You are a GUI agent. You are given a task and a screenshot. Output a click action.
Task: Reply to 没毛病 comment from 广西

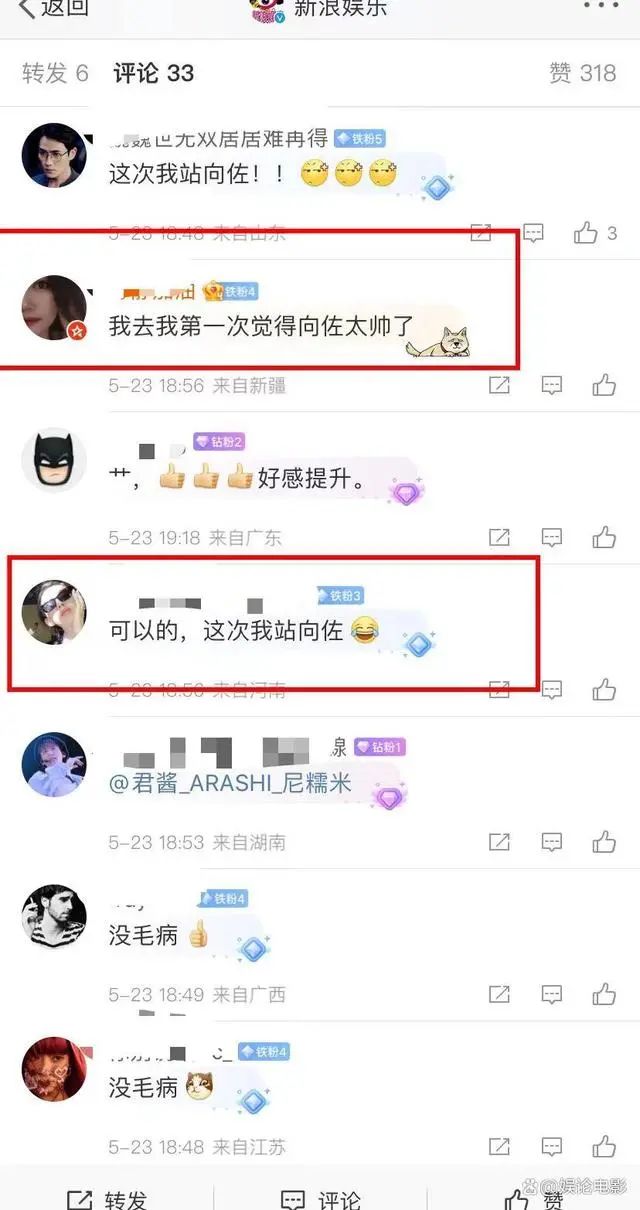point(551,994)
